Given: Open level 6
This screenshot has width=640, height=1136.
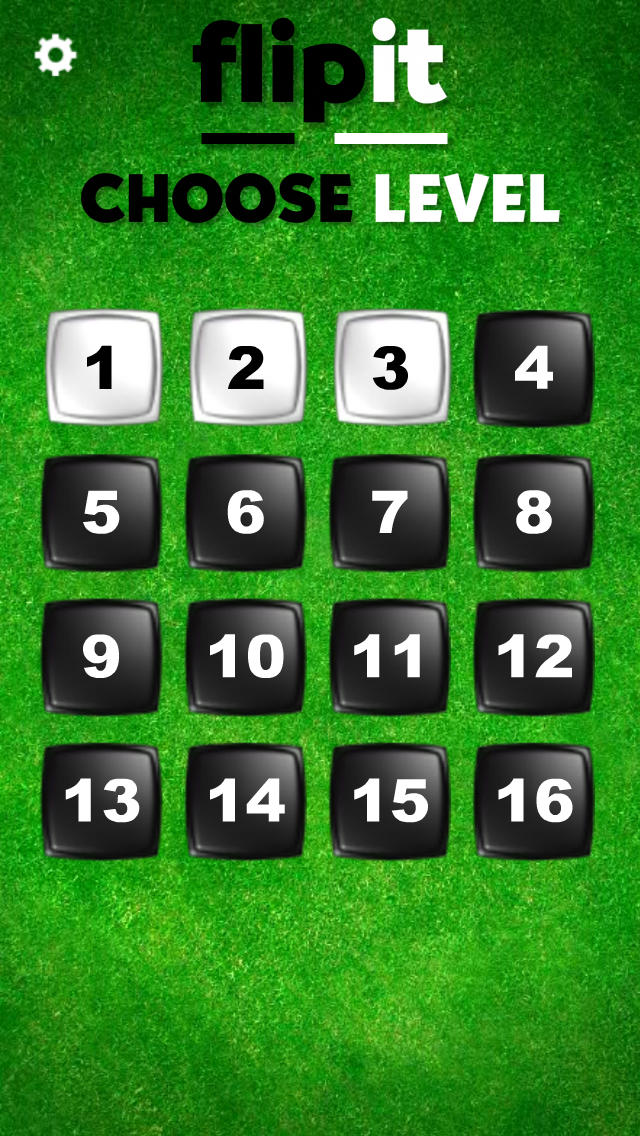Looking at the screenshot, I should pos(246,512).
